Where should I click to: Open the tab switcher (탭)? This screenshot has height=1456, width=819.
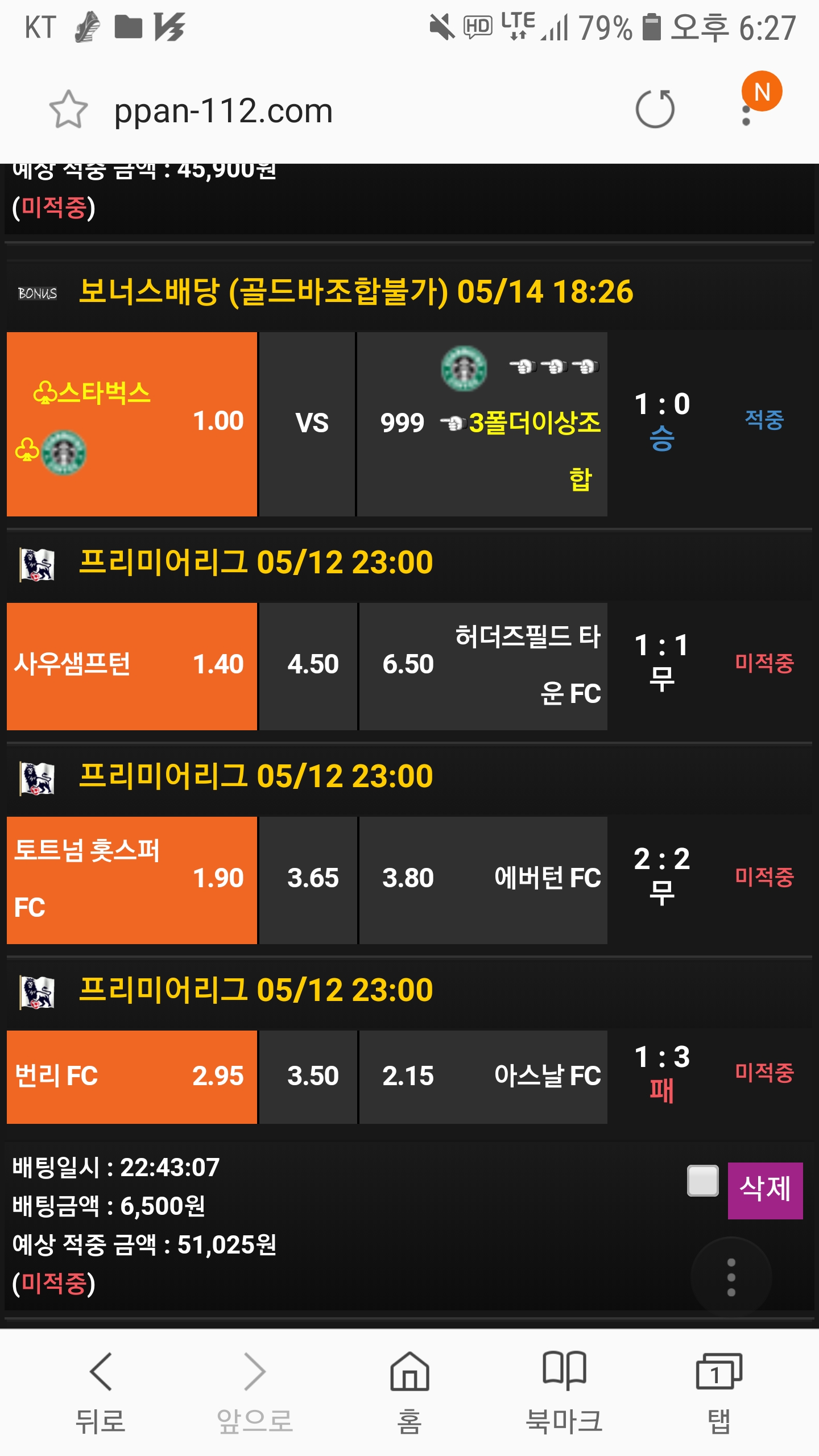click(718, 1392)
